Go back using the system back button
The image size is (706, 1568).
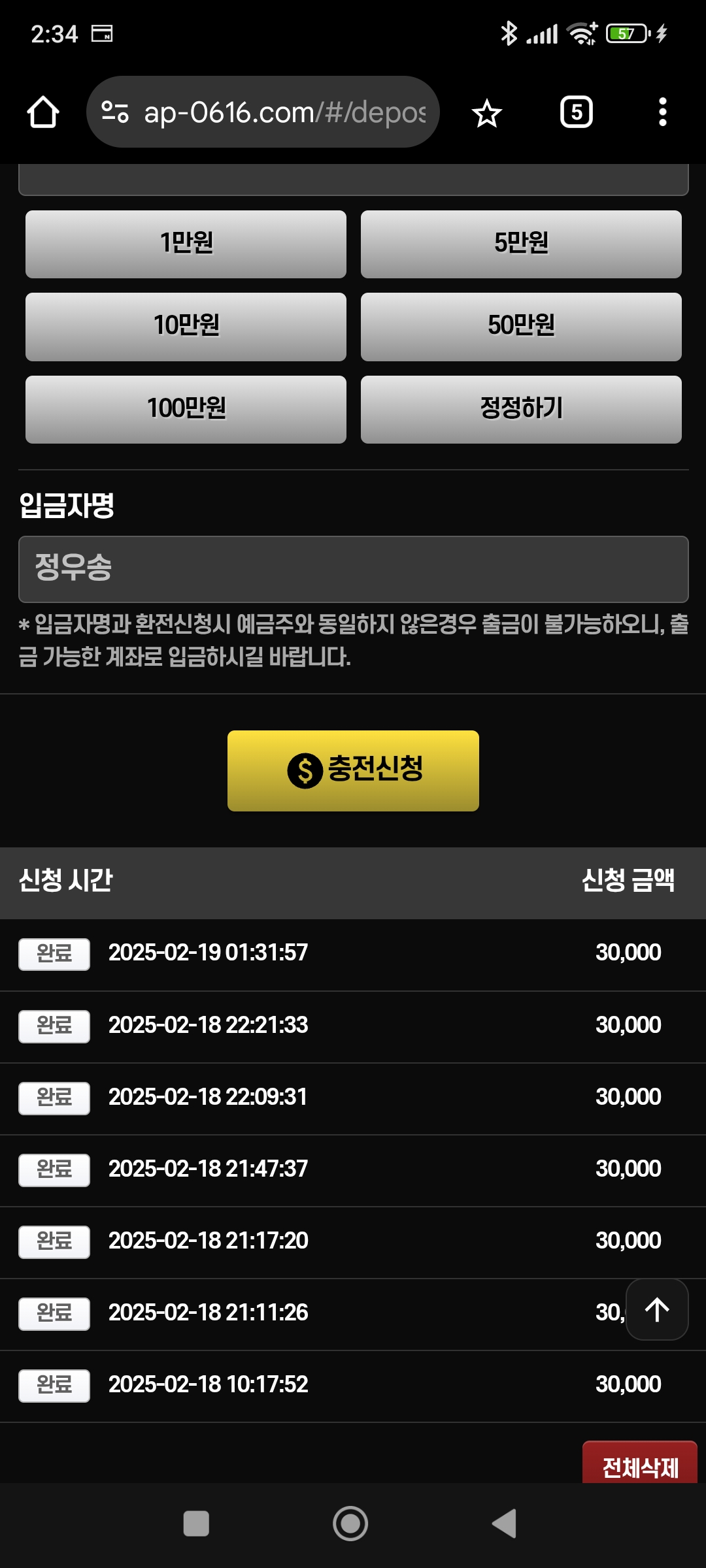point(505,1524)
